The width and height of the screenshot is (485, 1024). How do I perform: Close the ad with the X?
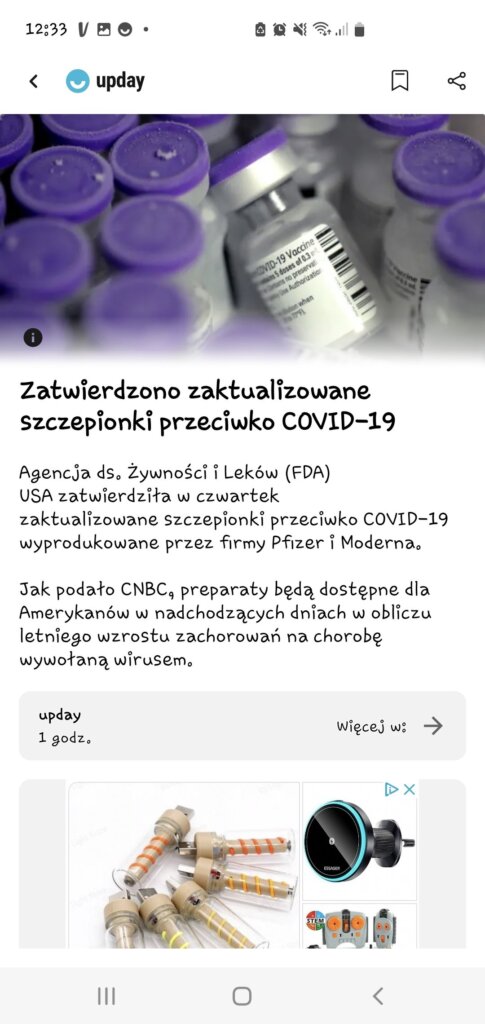pos(409,789)
